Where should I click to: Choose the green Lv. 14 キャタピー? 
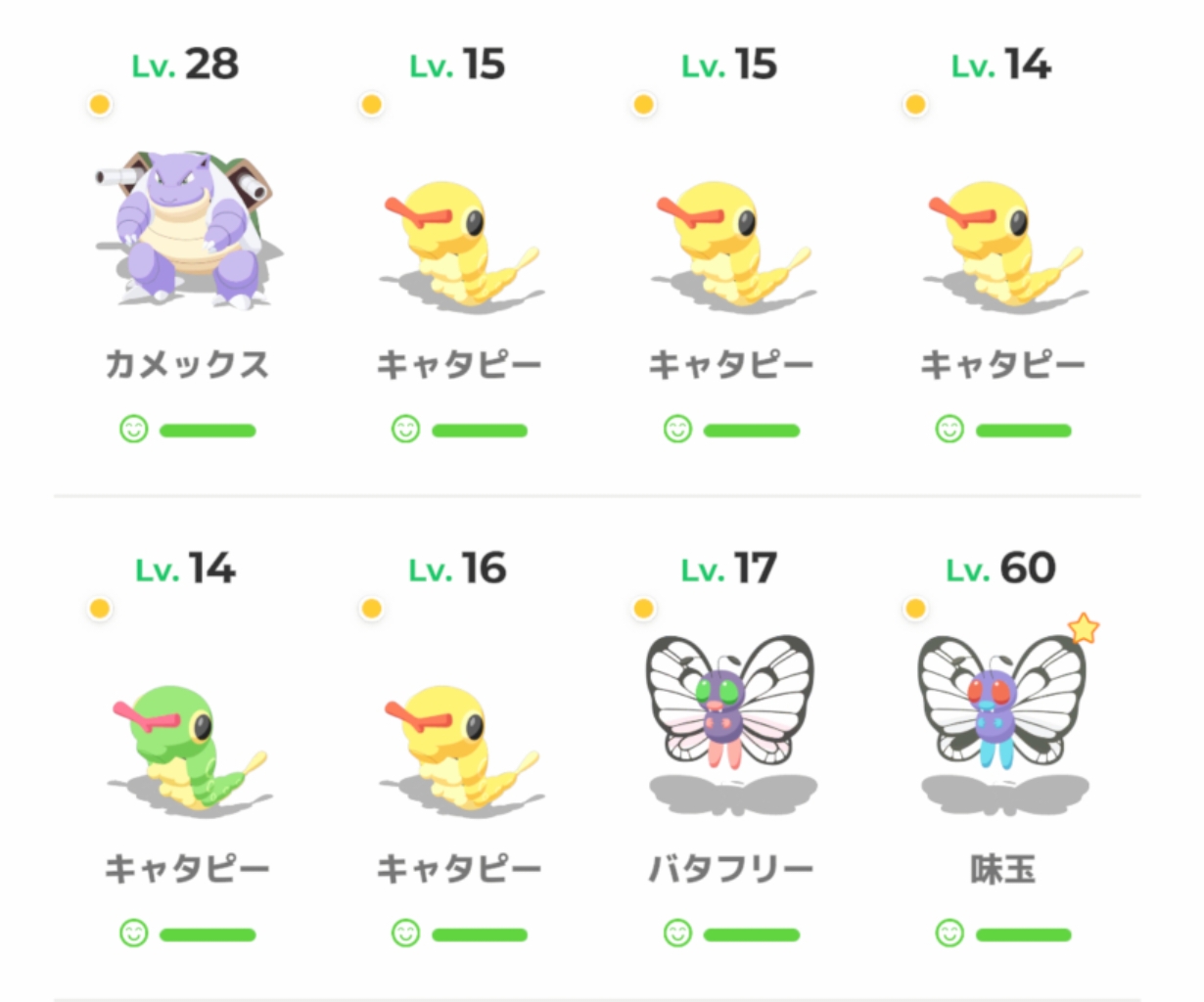click(186, 746)
